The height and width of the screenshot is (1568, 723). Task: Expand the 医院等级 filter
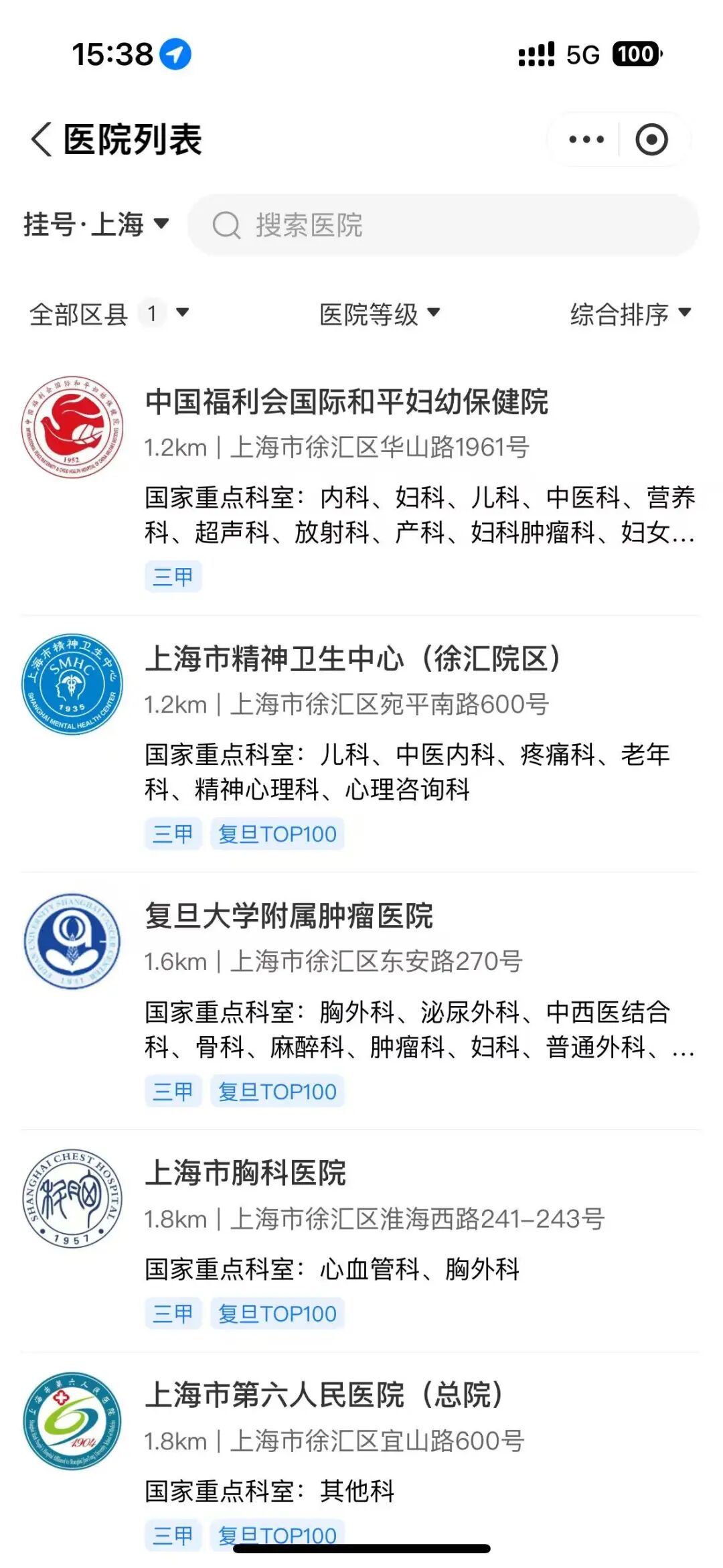379,313
